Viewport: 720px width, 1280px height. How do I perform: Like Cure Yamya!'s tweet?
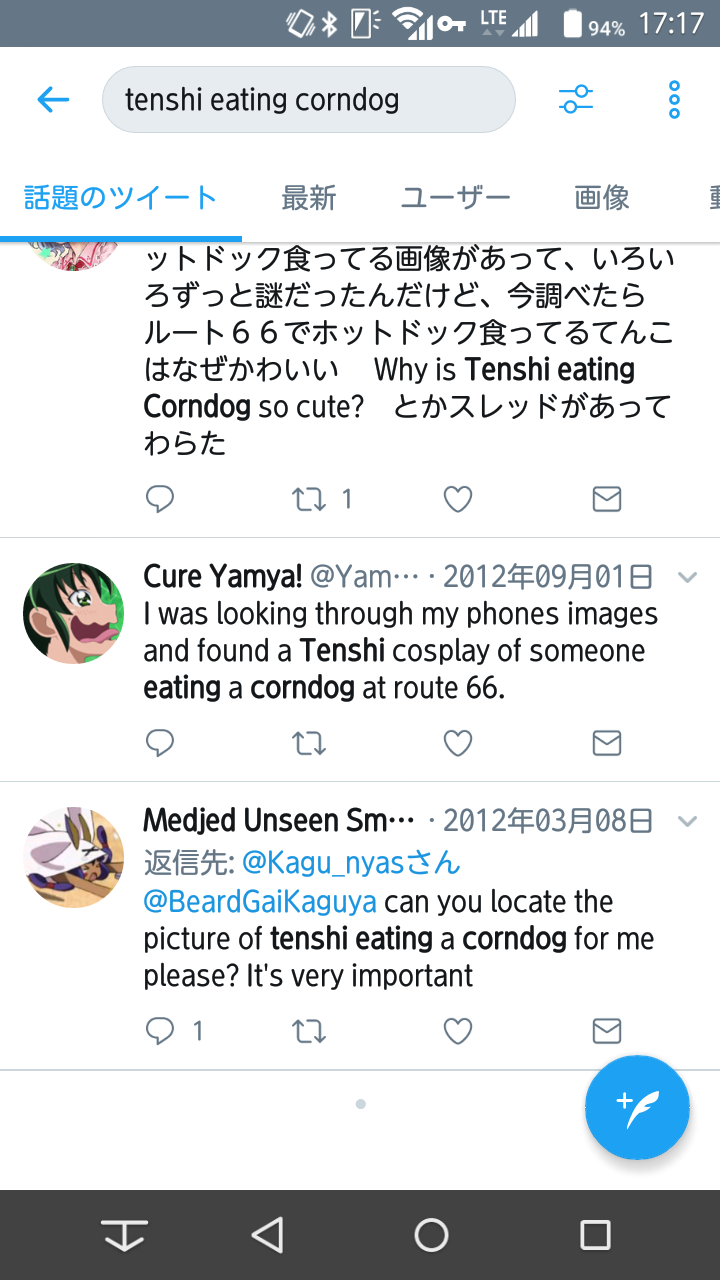[x=458, y=743]
